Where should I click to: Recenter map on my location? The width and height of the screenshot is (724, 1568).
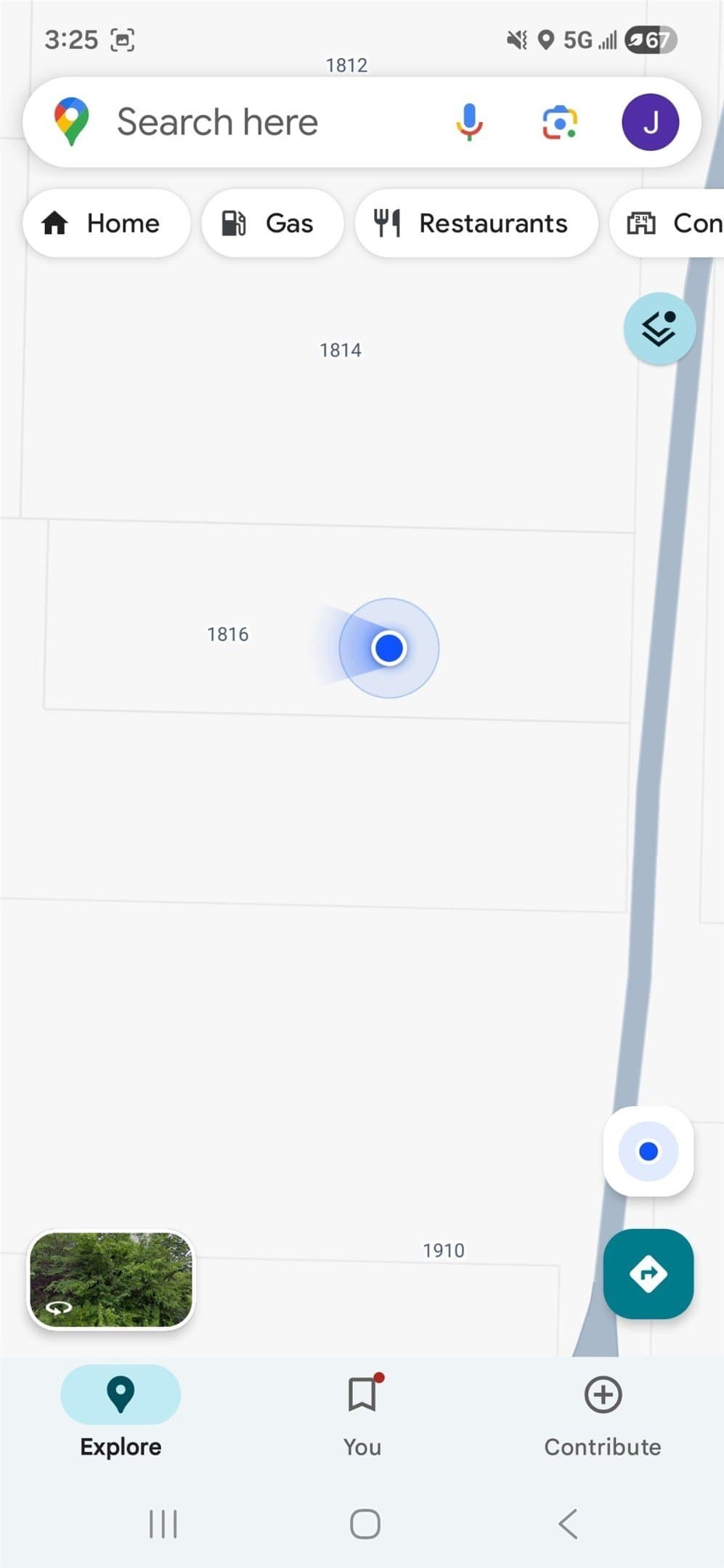648,1151
